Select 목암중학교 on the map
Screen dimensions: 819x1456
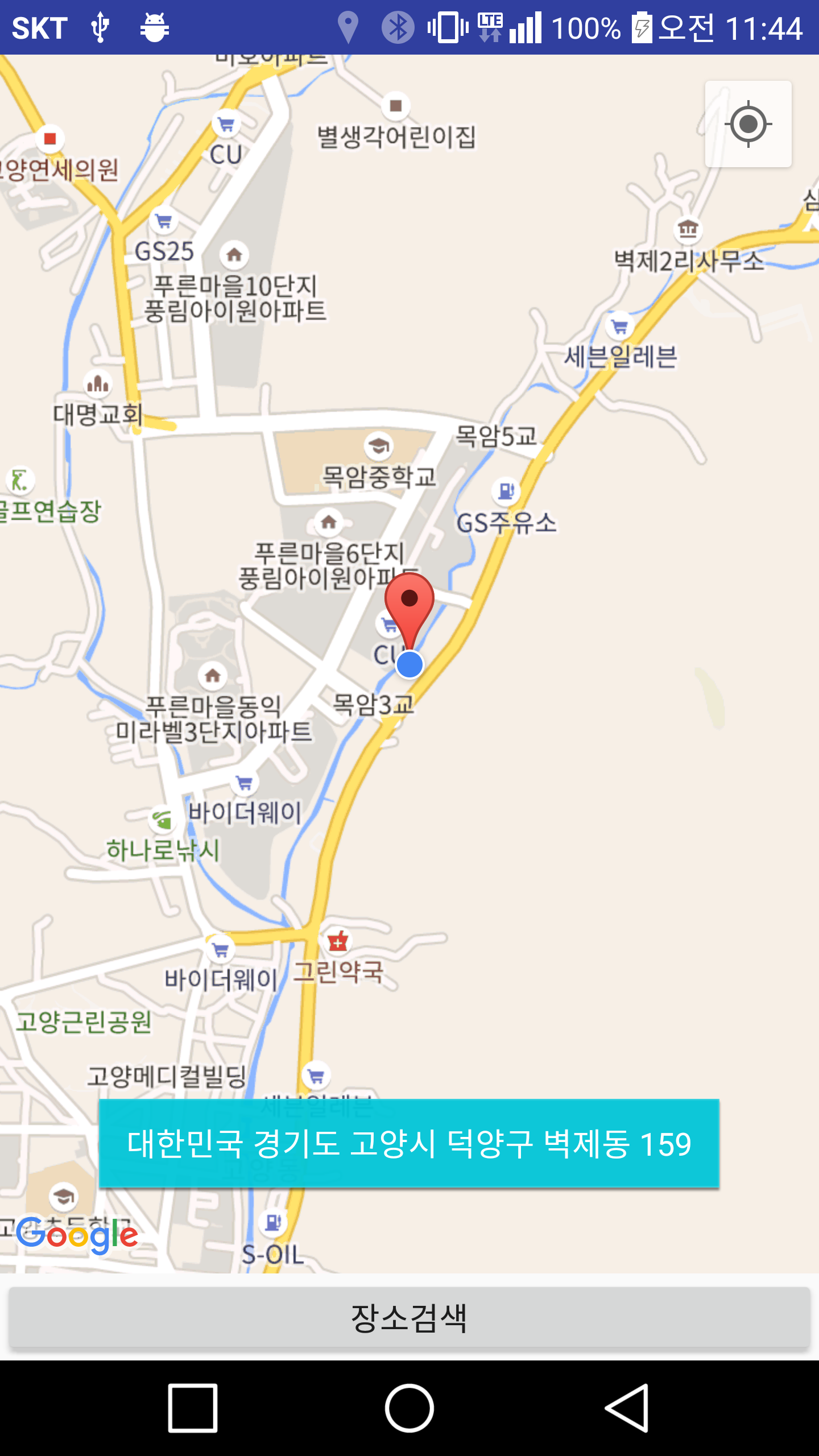pos(379,446)
